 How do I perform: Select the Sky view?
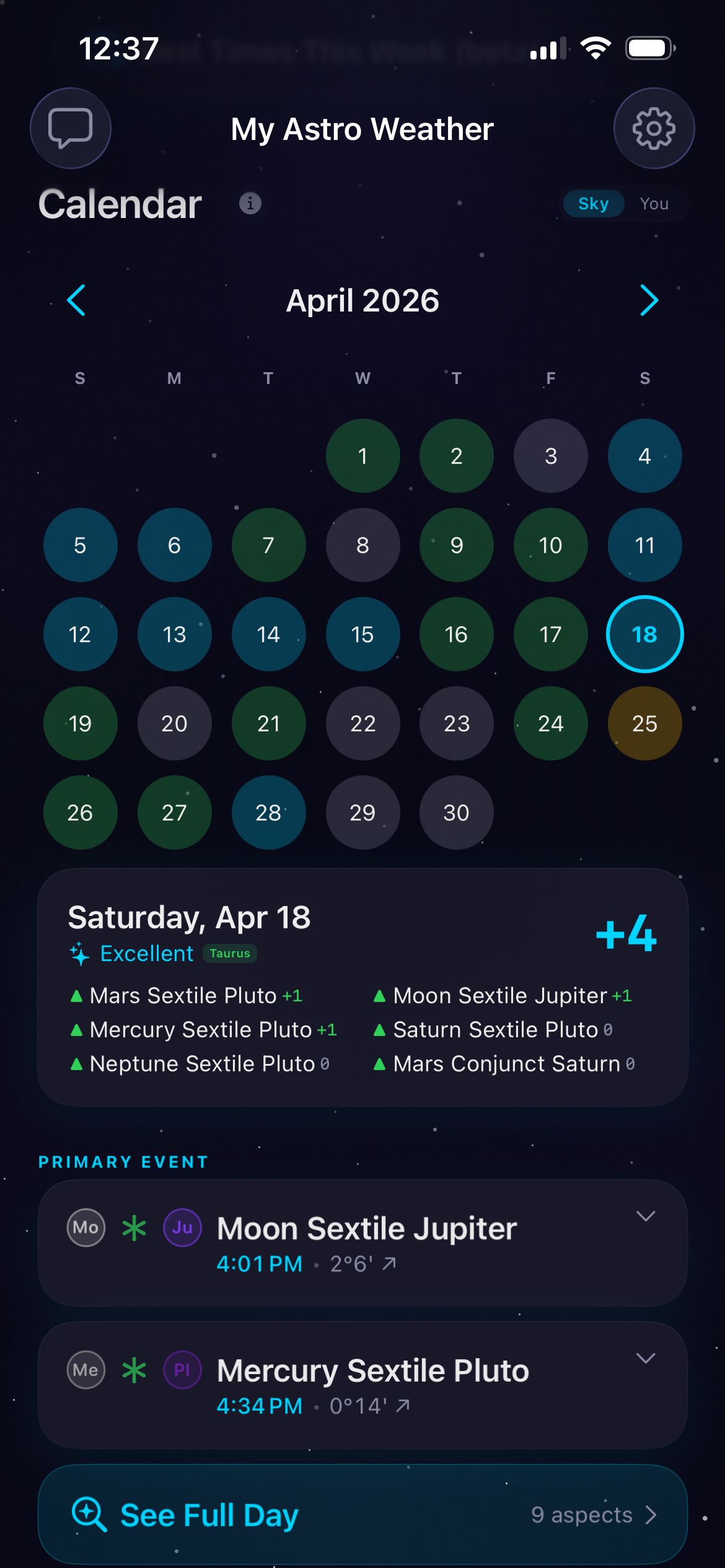[x=593, y=204]
